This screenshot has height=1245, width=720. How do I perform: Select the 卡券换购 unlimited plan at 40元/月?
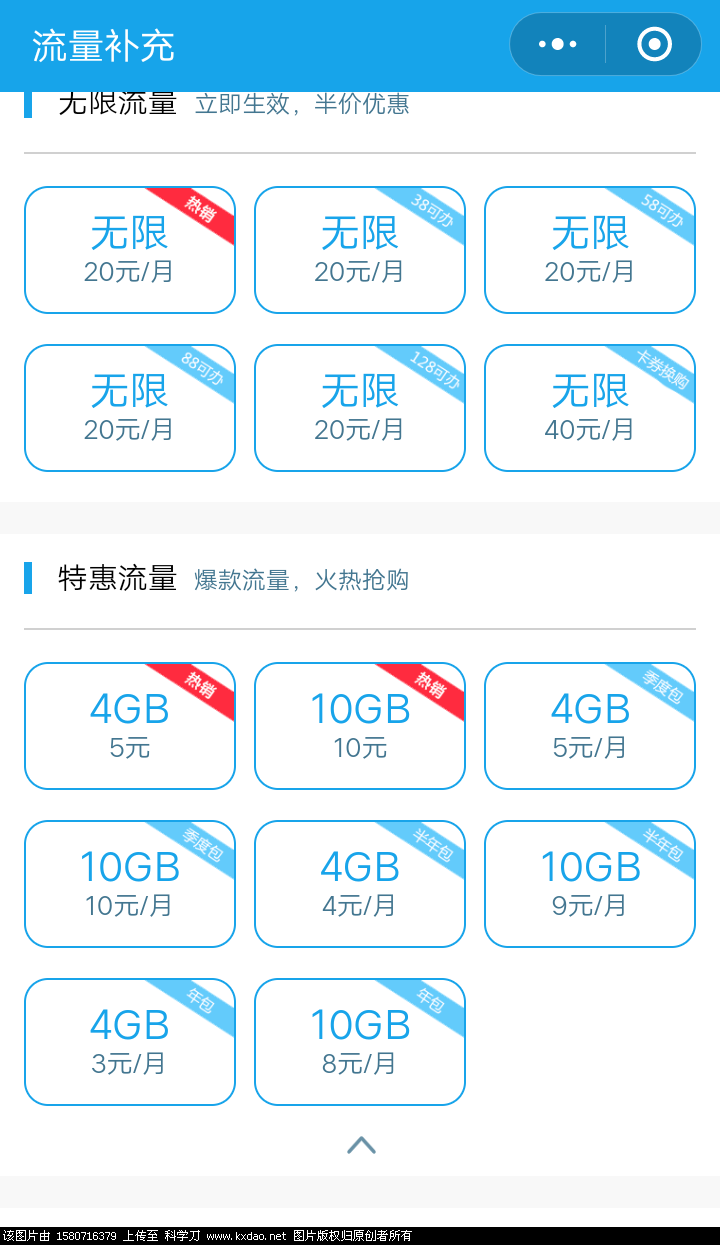(x=590, y=408)
